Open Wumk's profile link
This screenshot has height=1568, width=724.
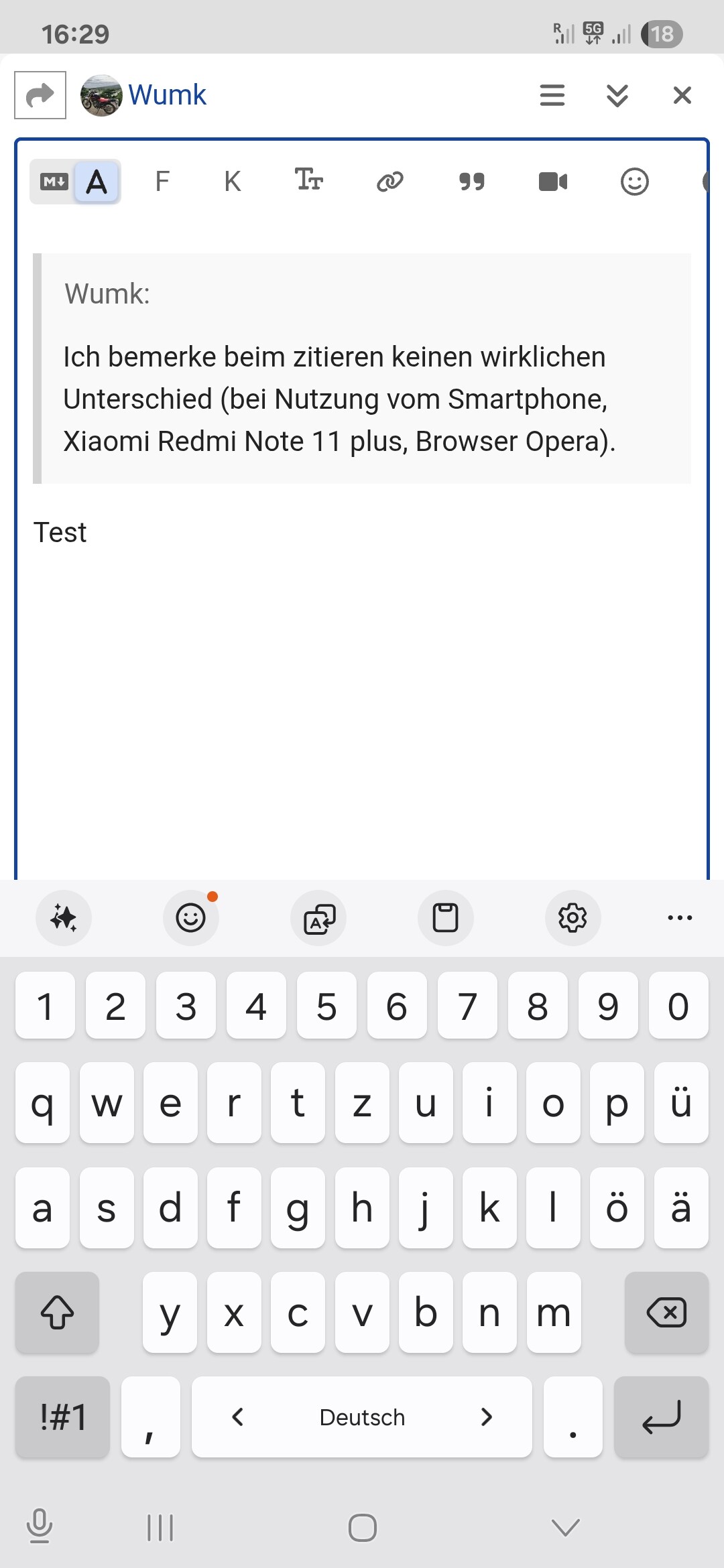pyautogui.click(x=167, y=95)
